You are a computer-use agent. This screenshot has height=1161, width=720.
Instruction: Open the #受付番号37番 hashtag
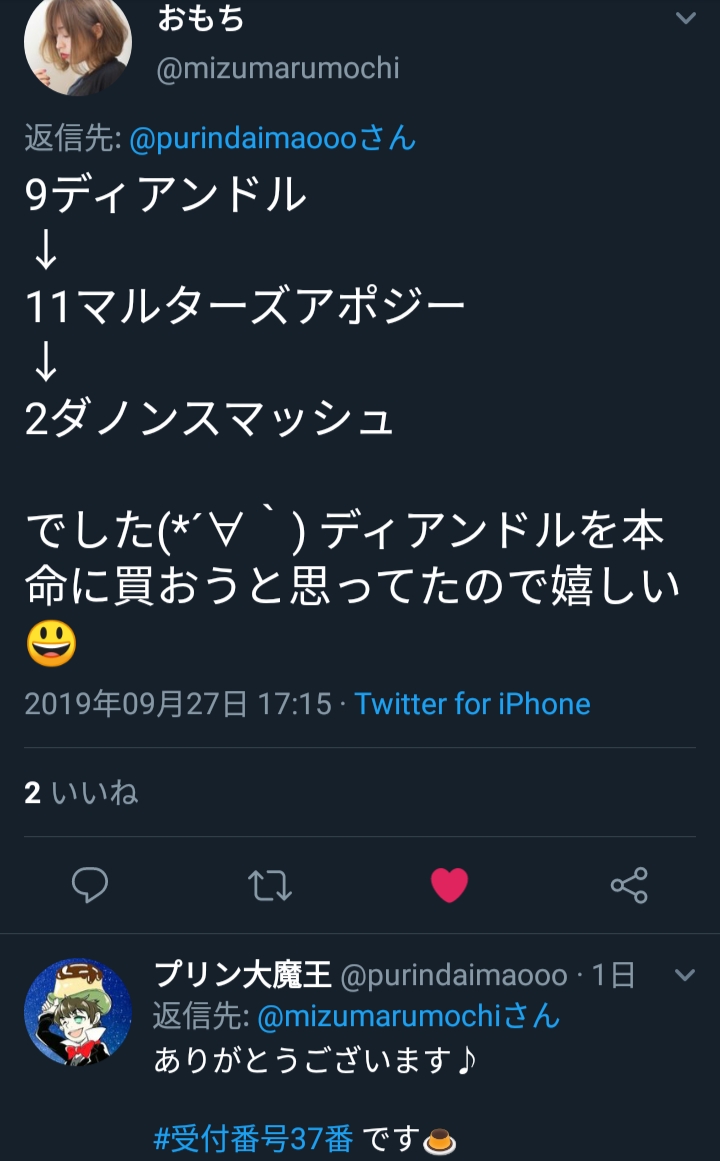pos(253,1138)
